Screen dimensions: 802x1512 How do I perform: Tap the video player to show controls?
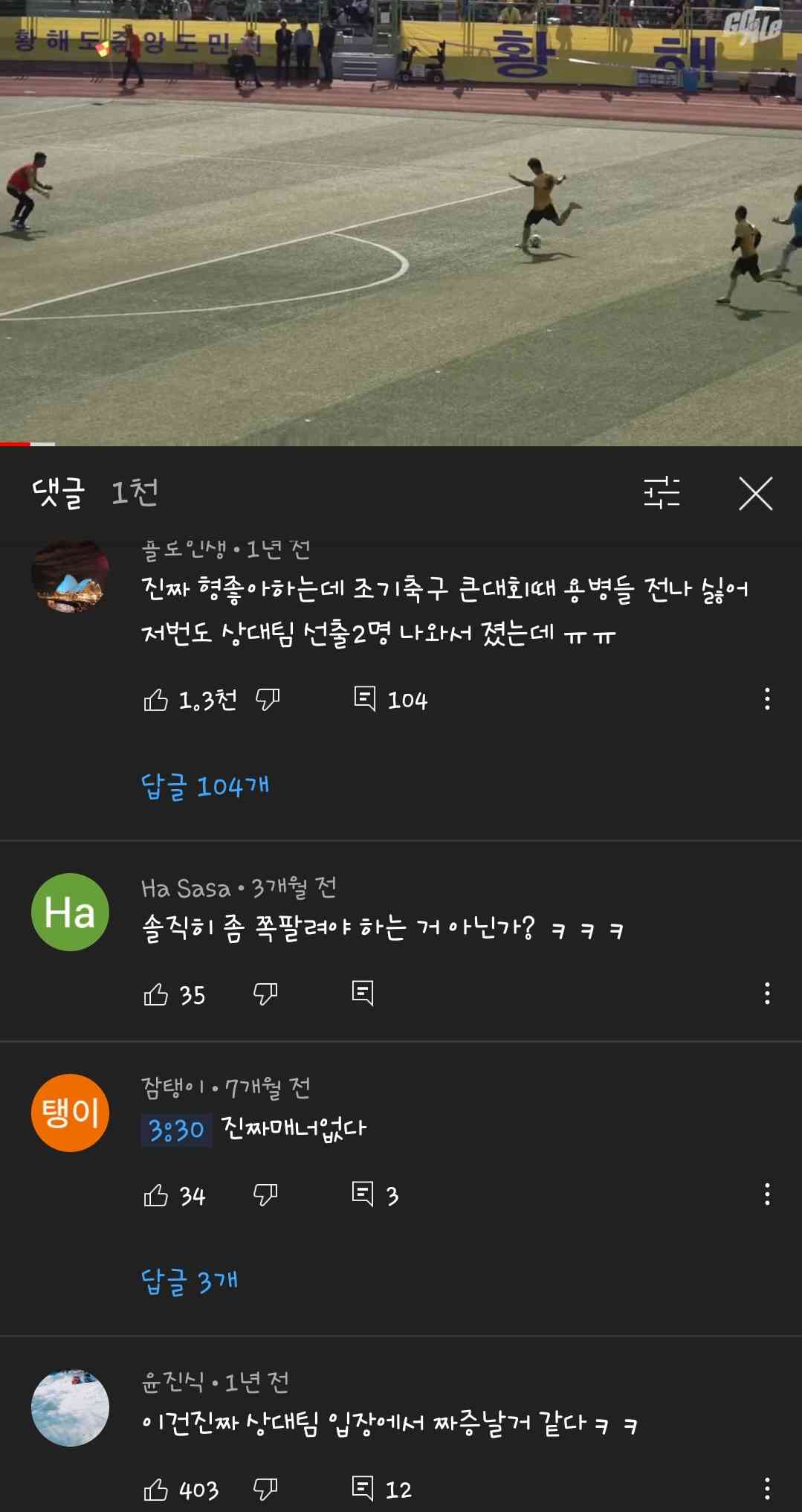click(401, 223)
